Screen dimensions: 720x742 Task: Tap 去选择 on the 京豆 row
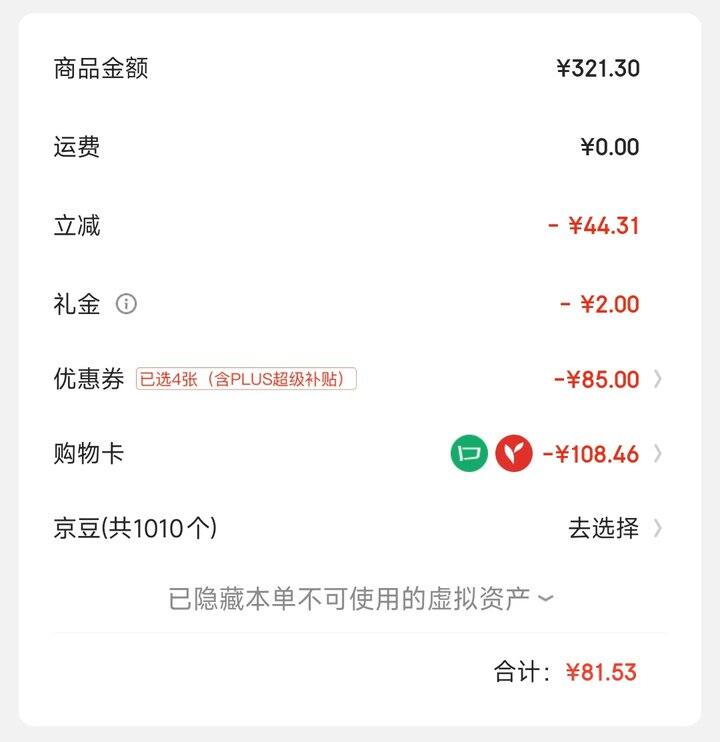point(604,528)
